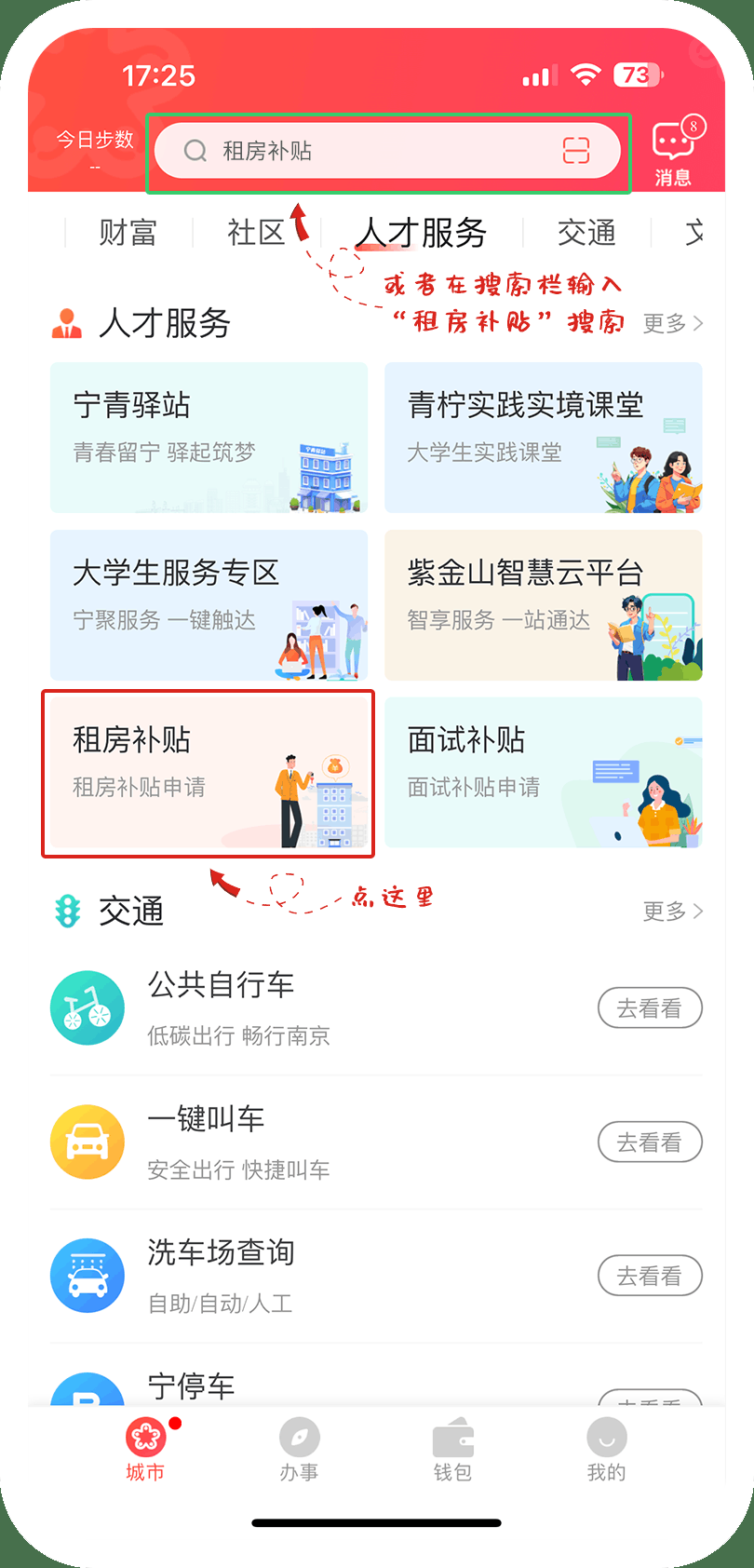Open the 宁青驿站 card
This screenshot has height=1568, width=754.
209,438
